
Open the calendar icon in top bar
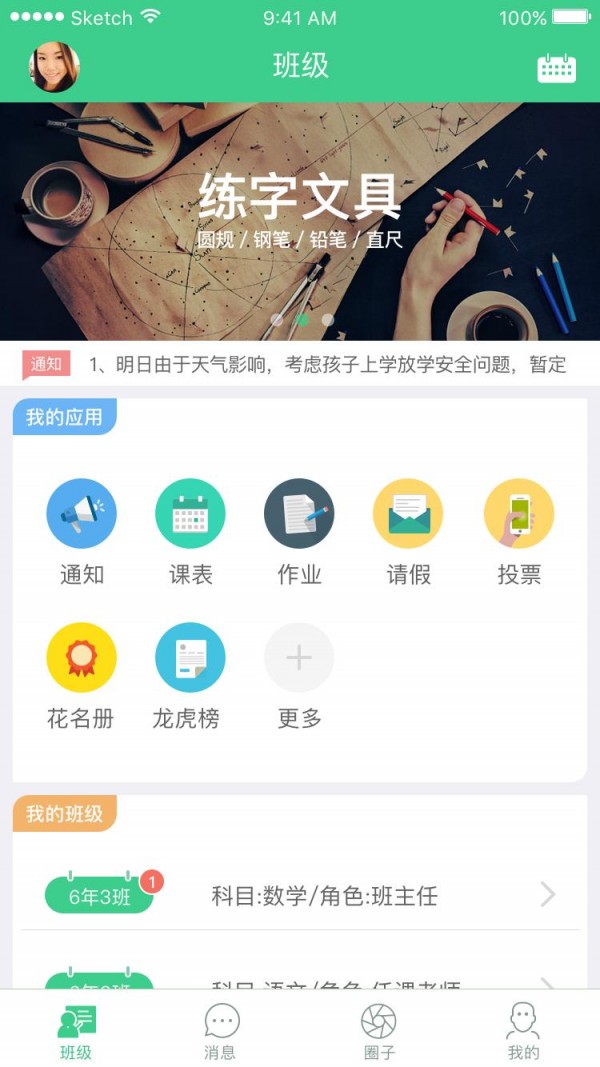click(x=556, y=67)
